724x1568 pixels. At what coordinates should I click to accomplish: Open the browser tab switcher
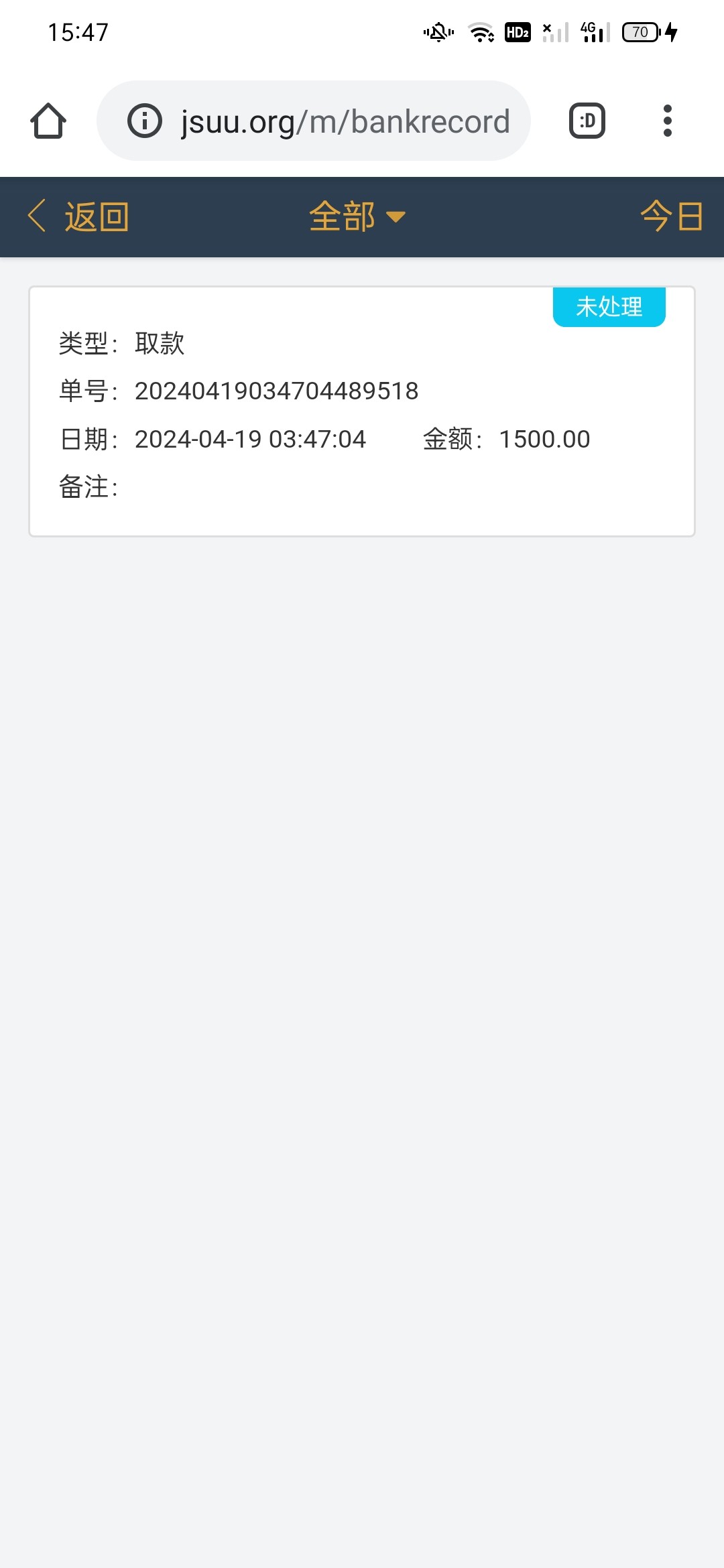pyautogui.click(x=587, y=121)
